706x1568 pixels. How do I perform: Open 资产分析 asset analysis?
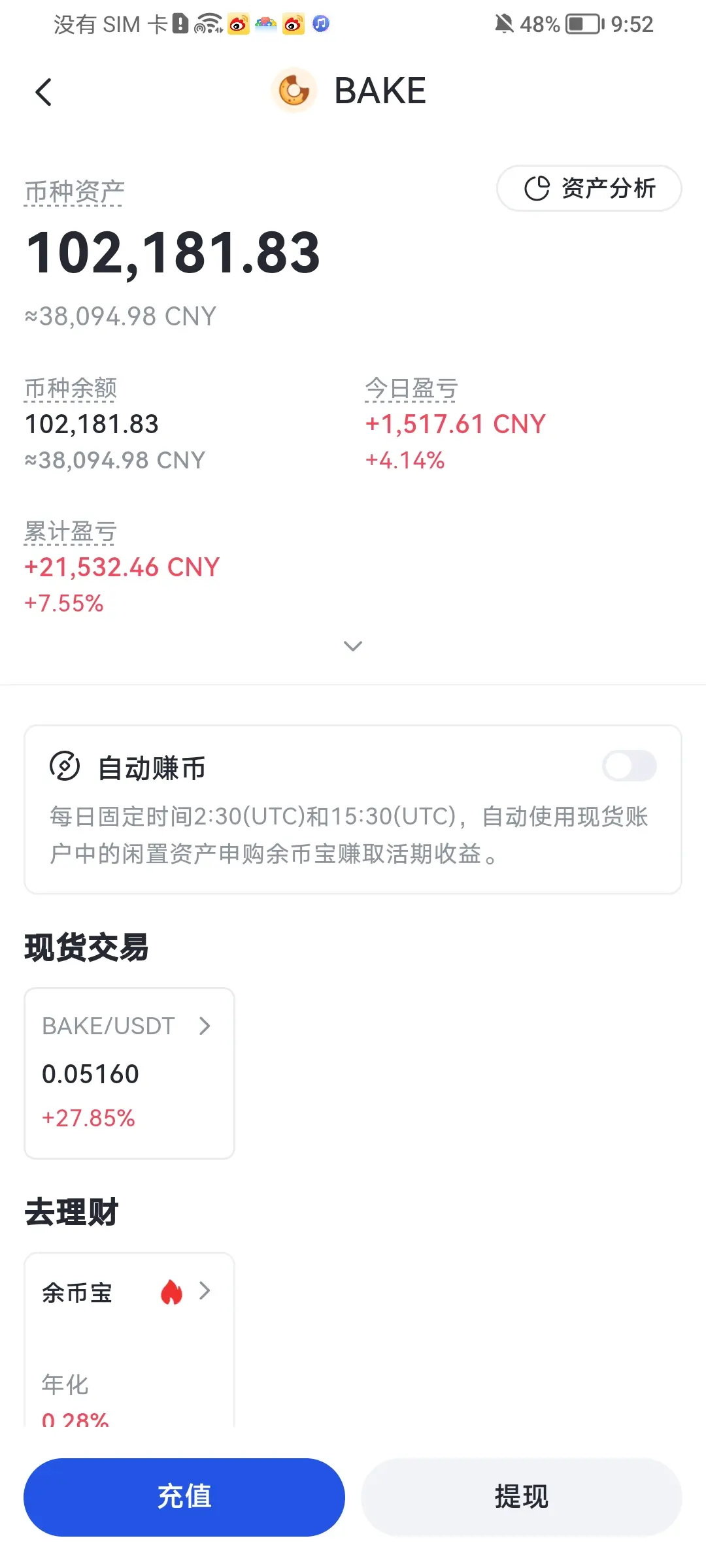[x=589, y=188]
